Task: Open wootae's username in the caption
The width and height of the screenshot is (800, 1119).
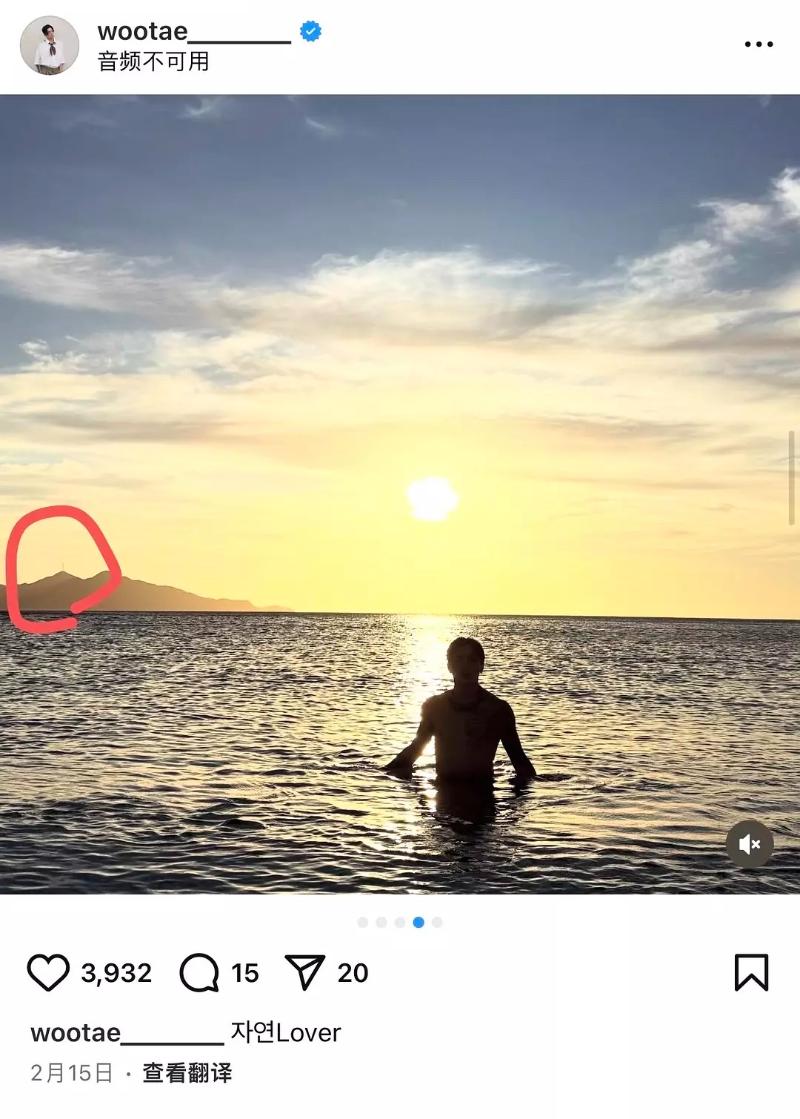Action: (x=127, y=1032)
